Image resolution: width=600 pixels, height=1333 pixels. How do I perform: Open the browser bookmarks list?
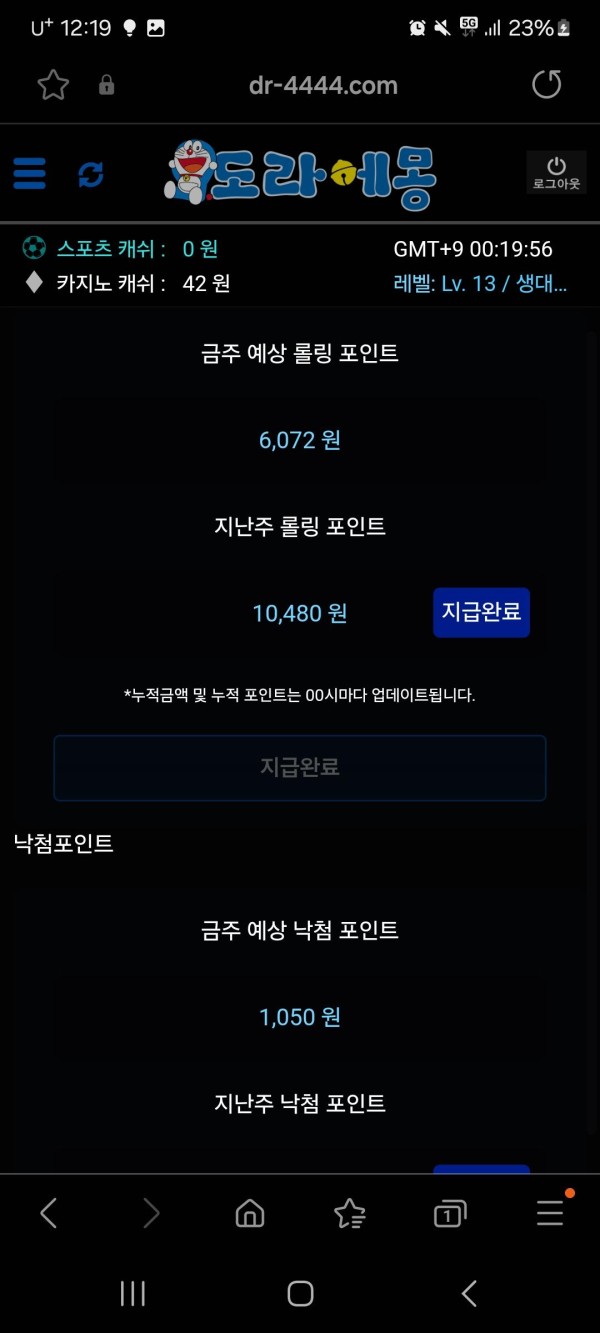coord(349,1214)
